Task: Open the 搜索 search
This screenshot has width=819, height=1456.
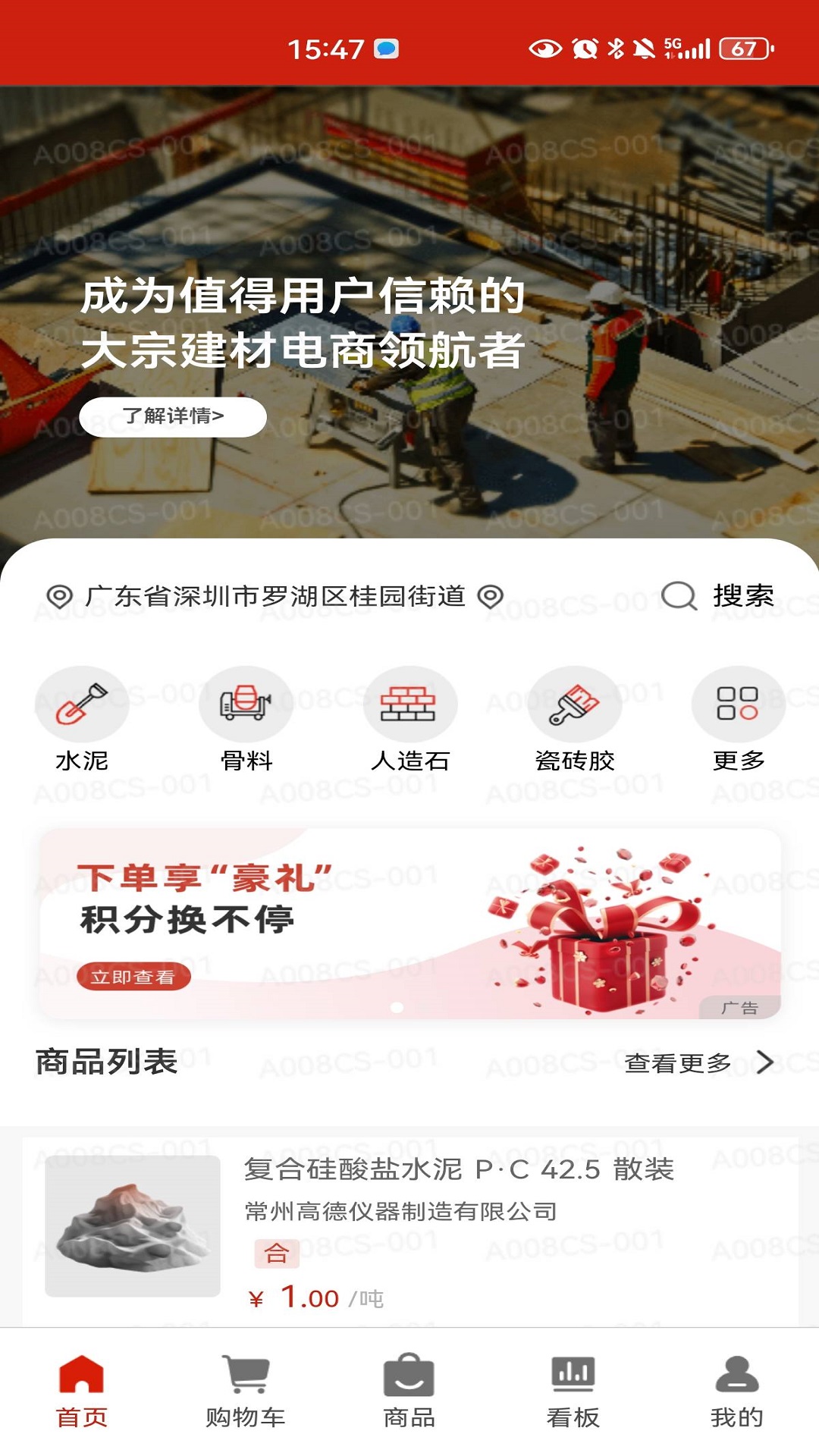Action: (x=717, y=596)
